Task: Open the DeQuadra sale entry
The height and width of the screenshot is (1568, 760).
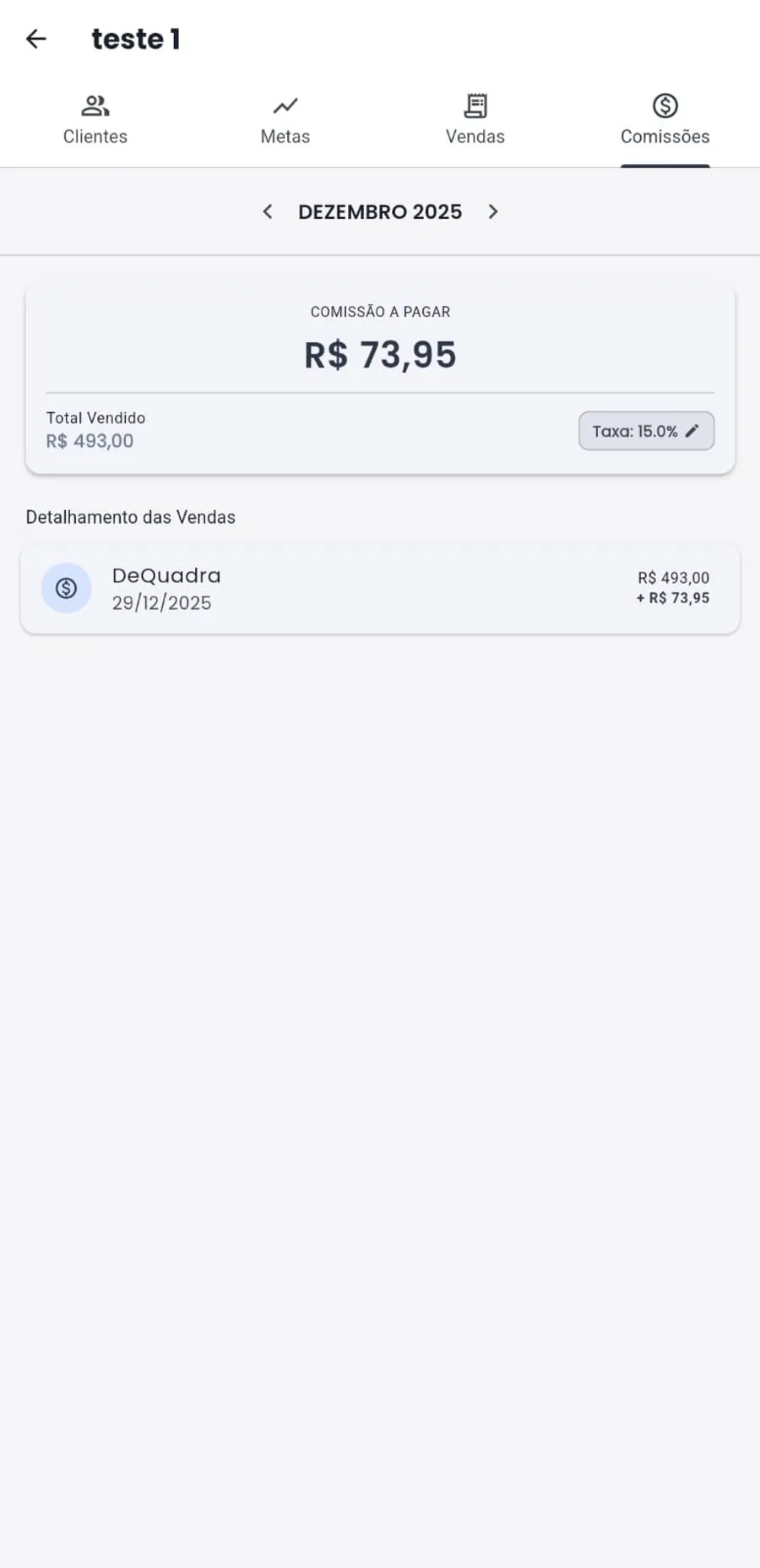Action: 380,589
